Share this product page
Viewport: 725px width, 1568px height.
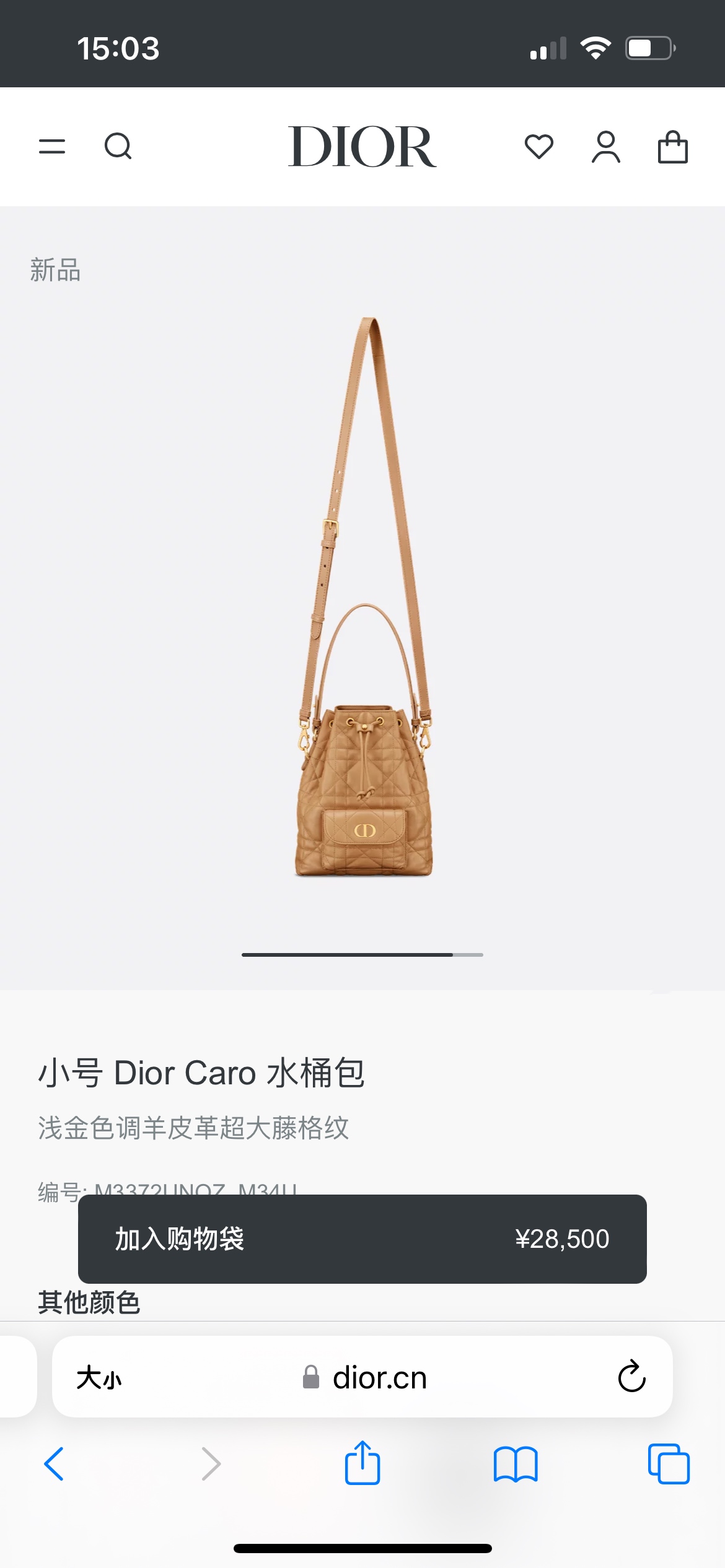click(x=362, y=1463)
